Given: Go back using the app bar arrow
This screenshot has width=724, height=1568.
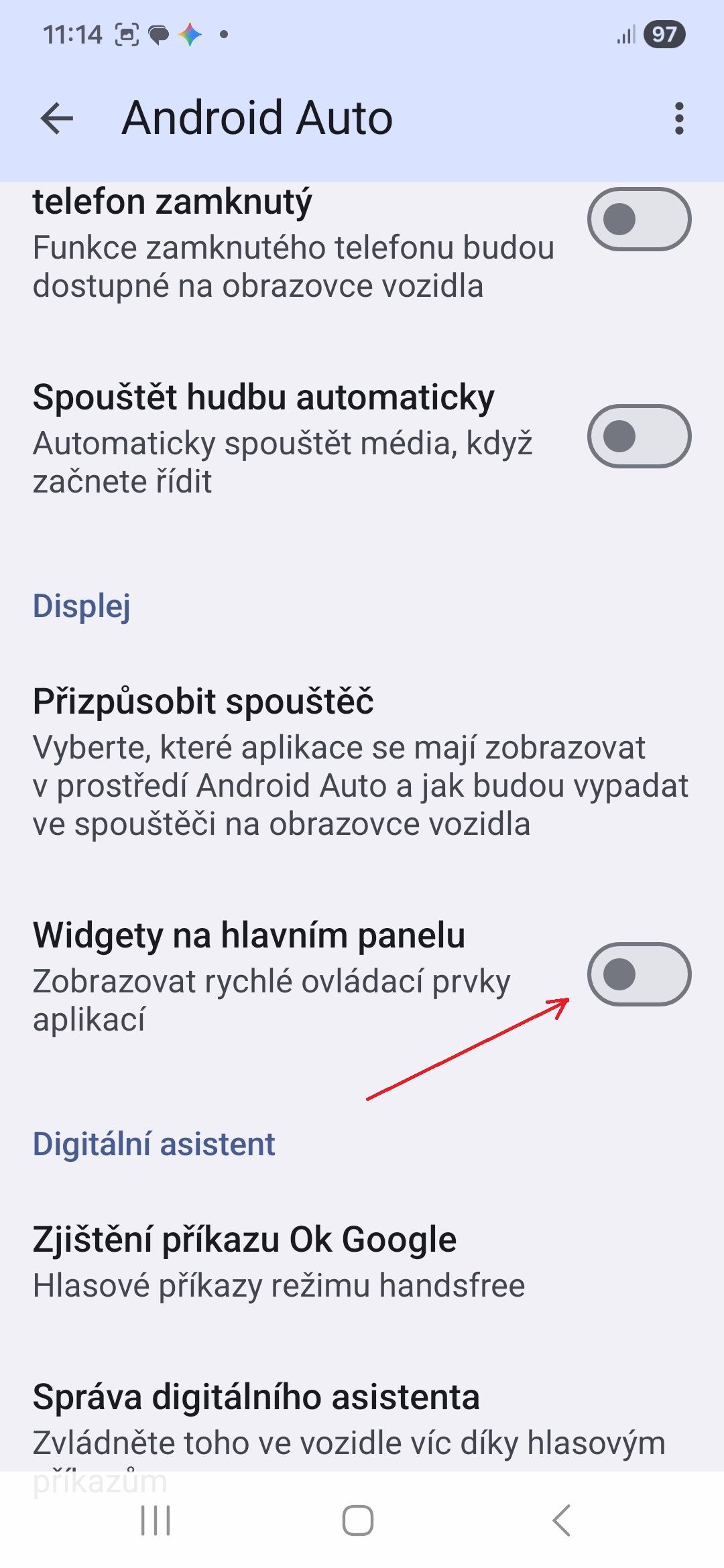Looking at the screenshot, I should pyautogui.click(x=57, y=119).
